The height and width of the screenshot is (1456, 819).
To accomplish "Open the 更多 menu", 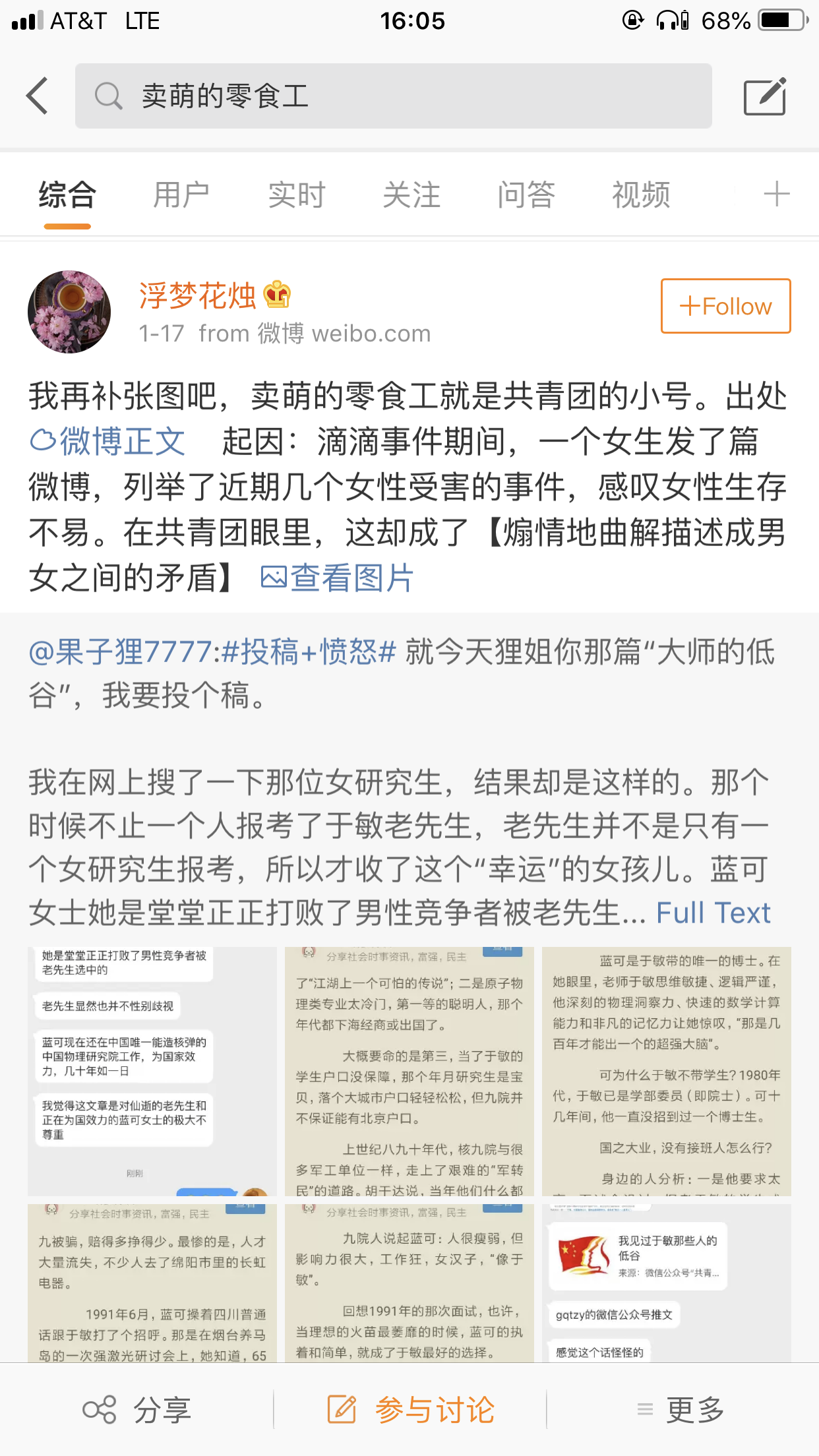I will pos(681,1410).
